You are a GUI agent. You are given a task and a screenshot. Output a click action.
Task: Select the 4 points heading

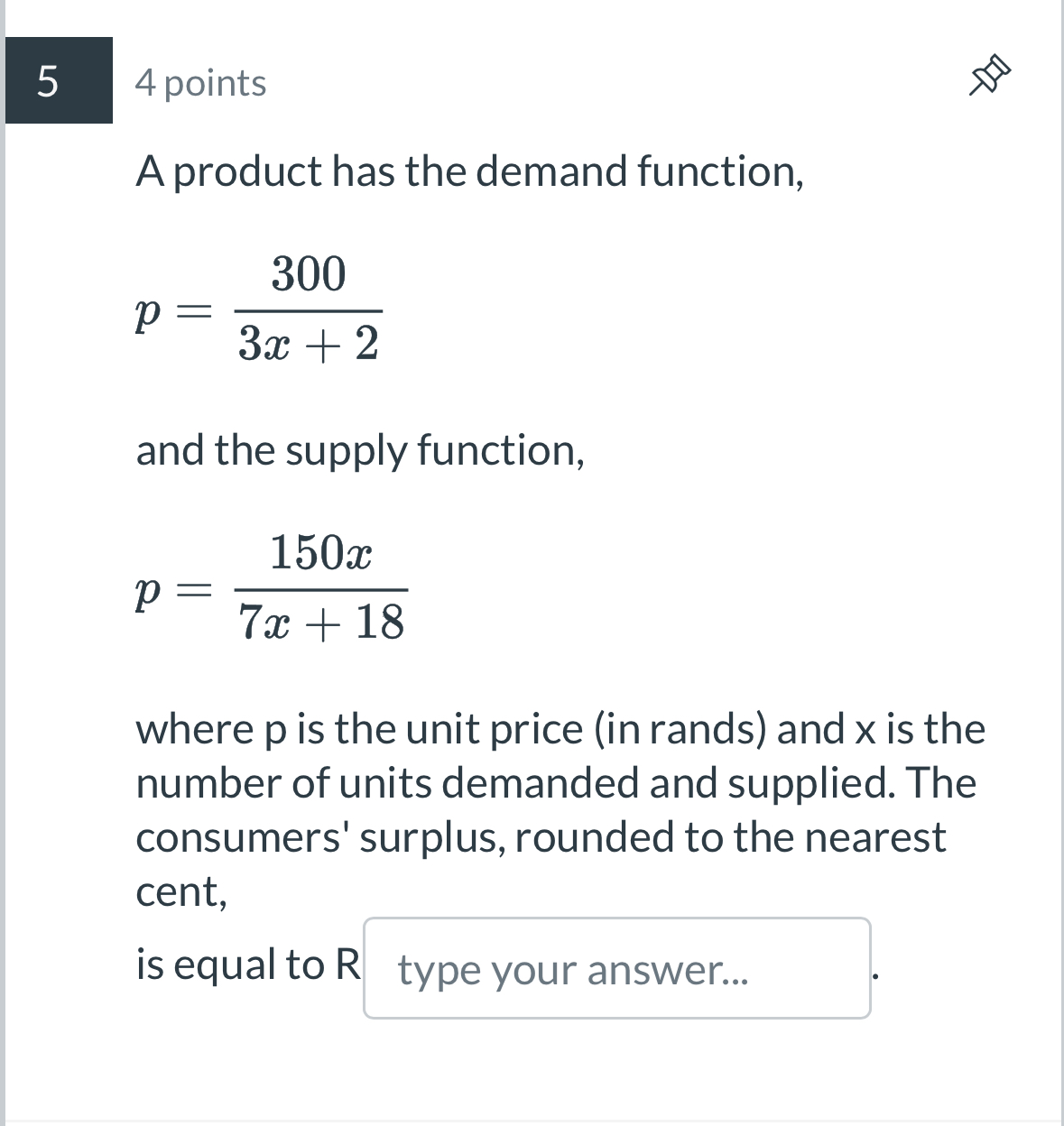(x=199, y=83)
